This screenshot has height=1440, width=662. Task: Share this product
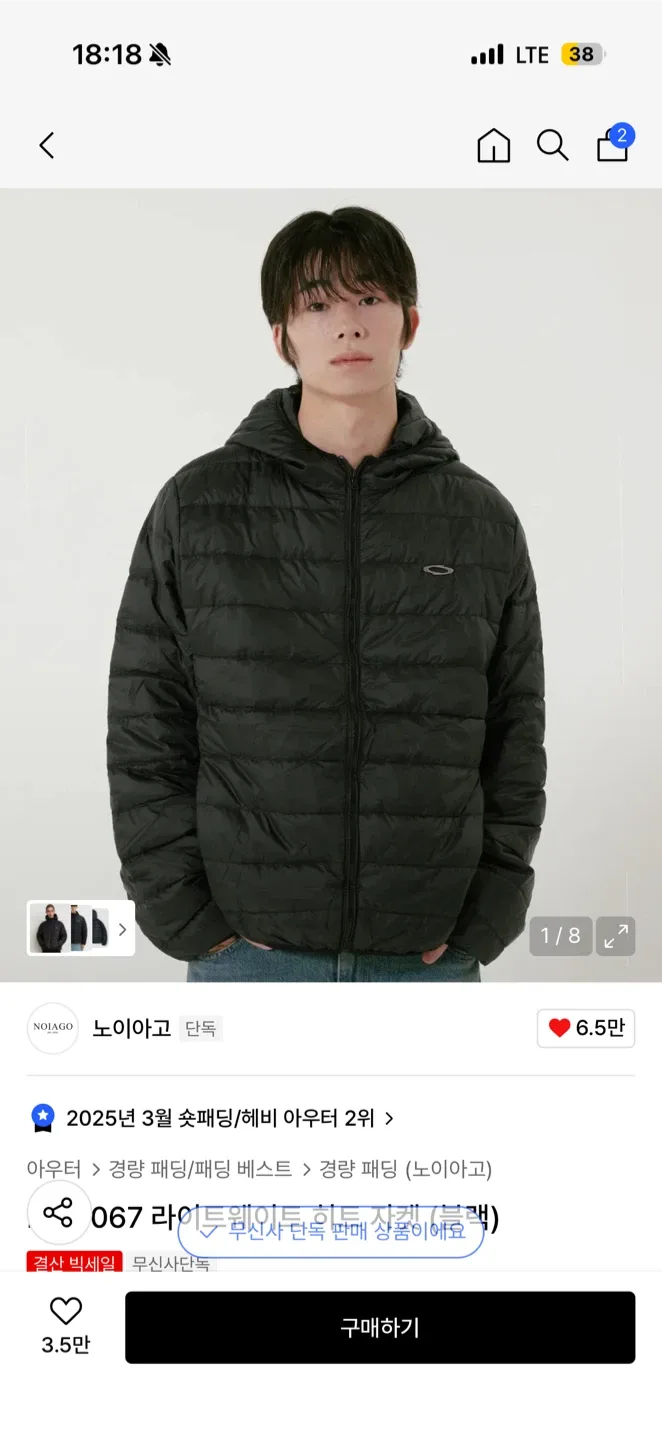(59, 1213)
